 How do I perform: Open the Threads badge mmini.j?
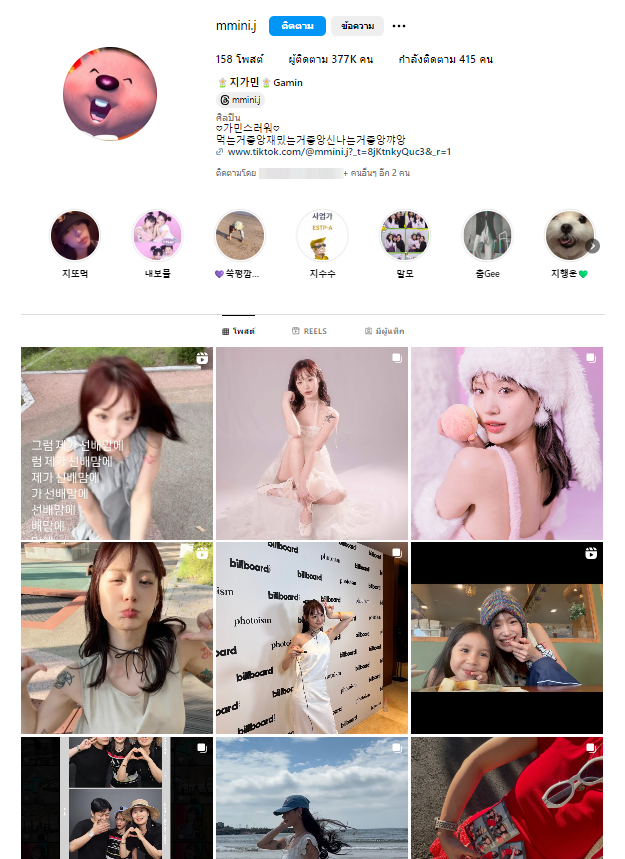[x=240, y=100]
